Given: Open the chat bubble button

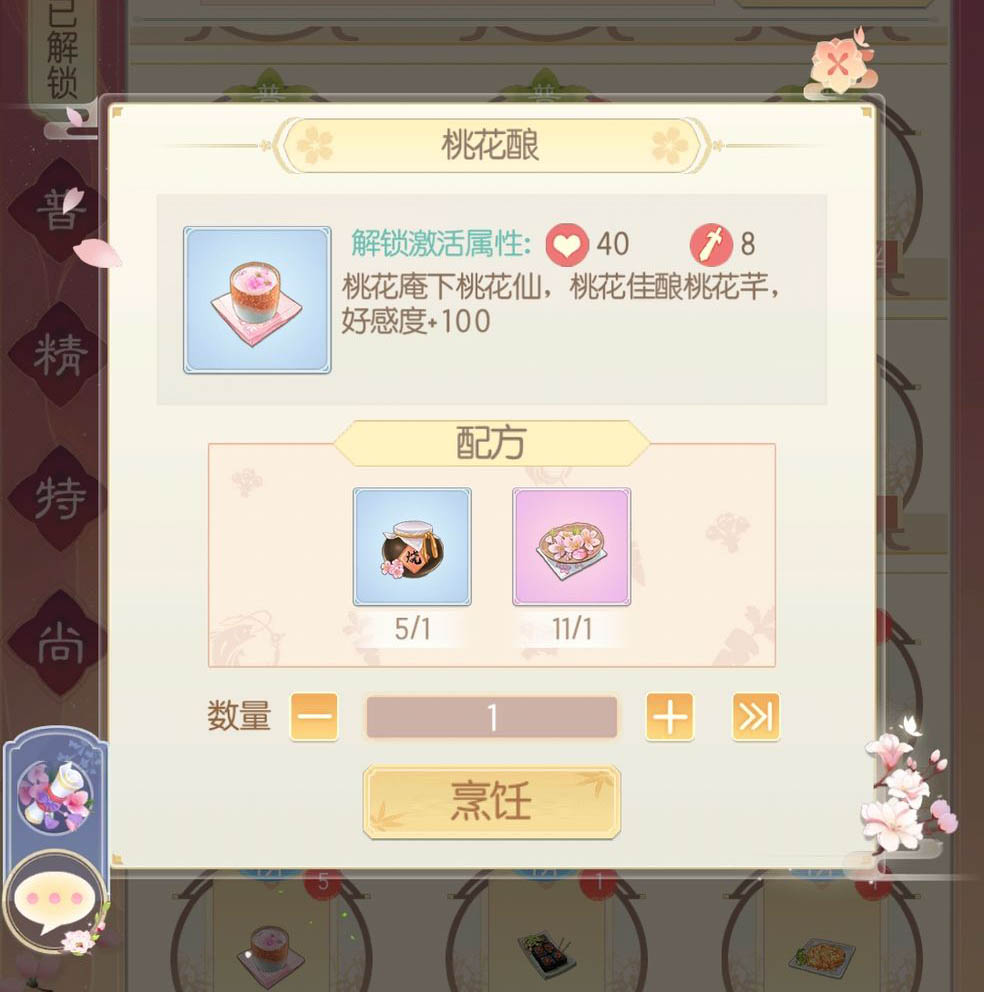Looking at the screenshot, I should click(x=55, y=897).
